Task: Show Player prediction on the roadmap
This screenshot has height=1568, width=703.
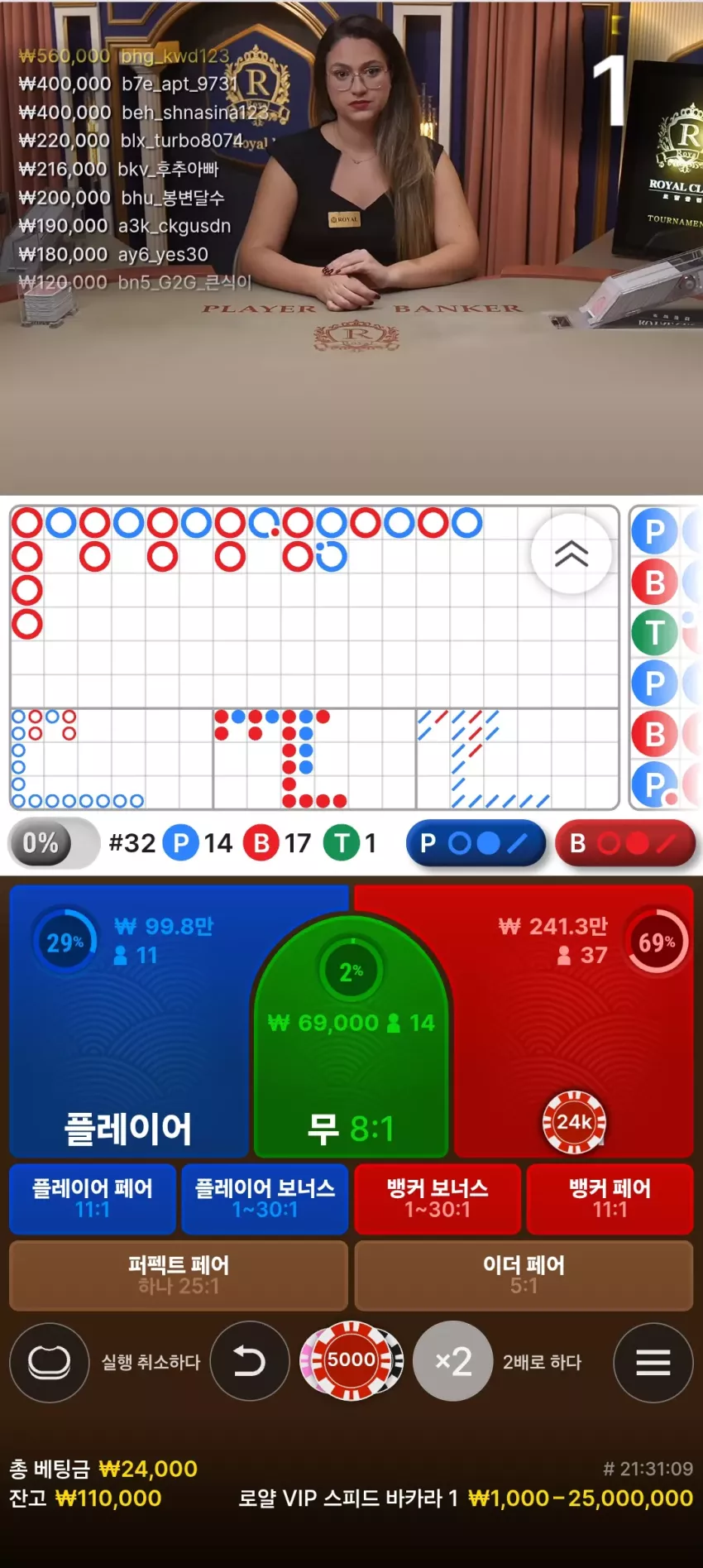Action: [476, 843]
